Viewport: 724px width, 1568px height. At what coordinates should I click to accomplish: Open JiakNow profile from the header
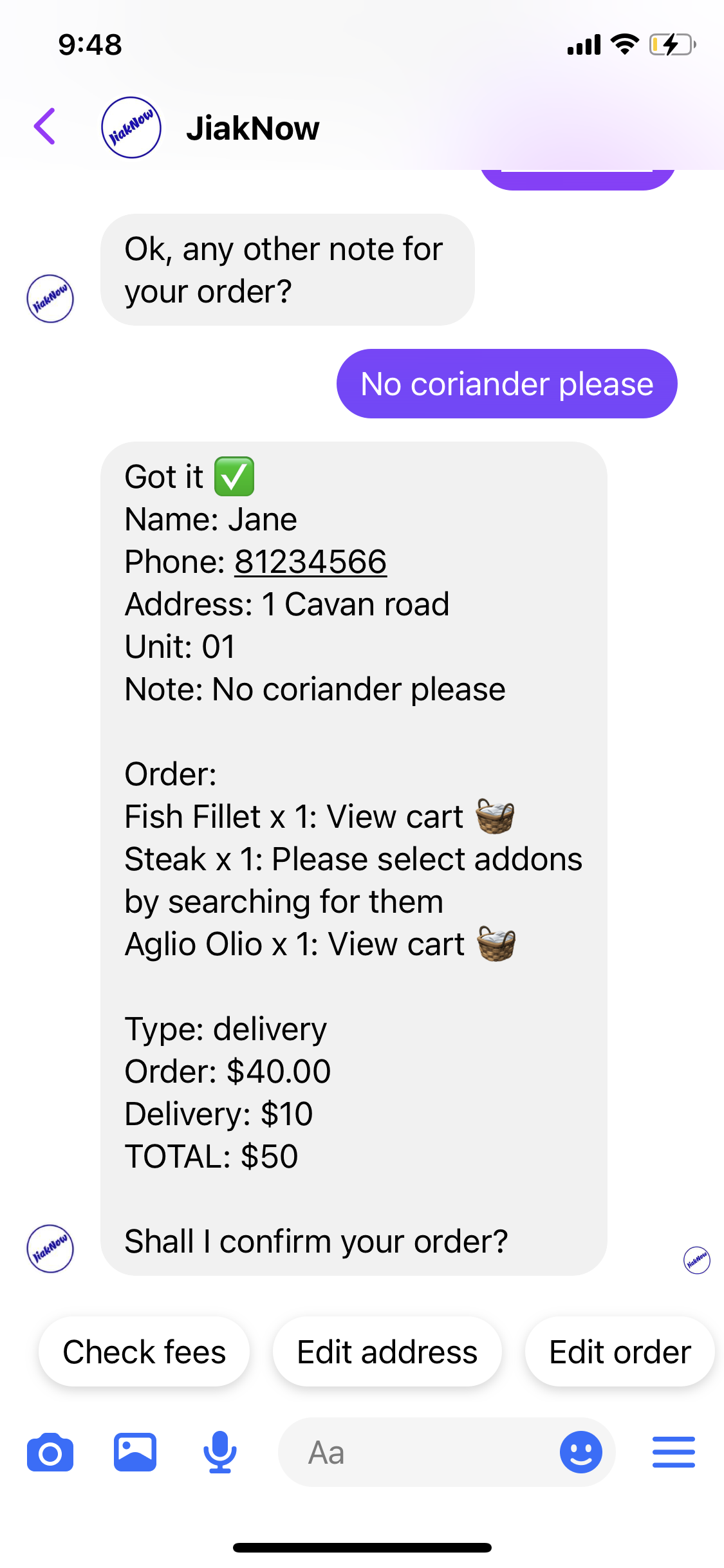coord(131,127)
